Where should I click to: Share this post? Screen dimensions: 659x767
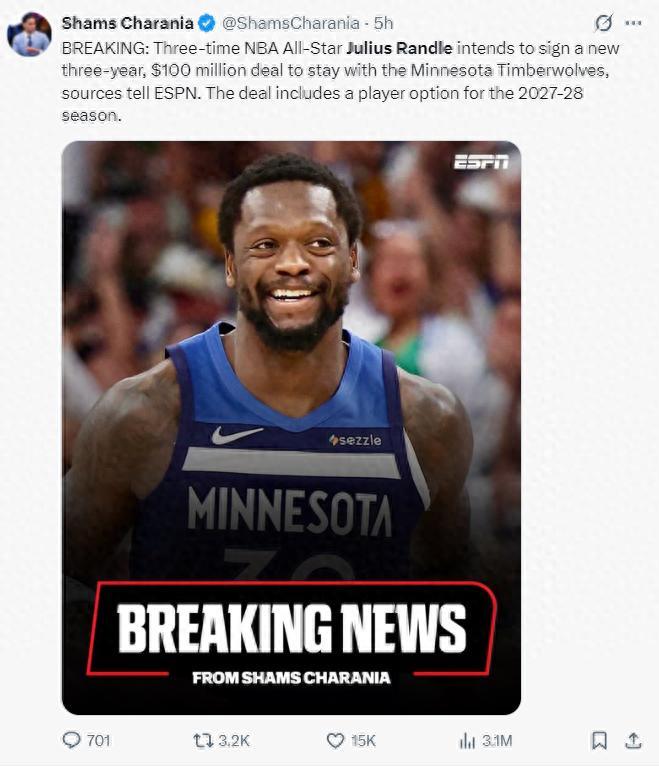[633, 740]
